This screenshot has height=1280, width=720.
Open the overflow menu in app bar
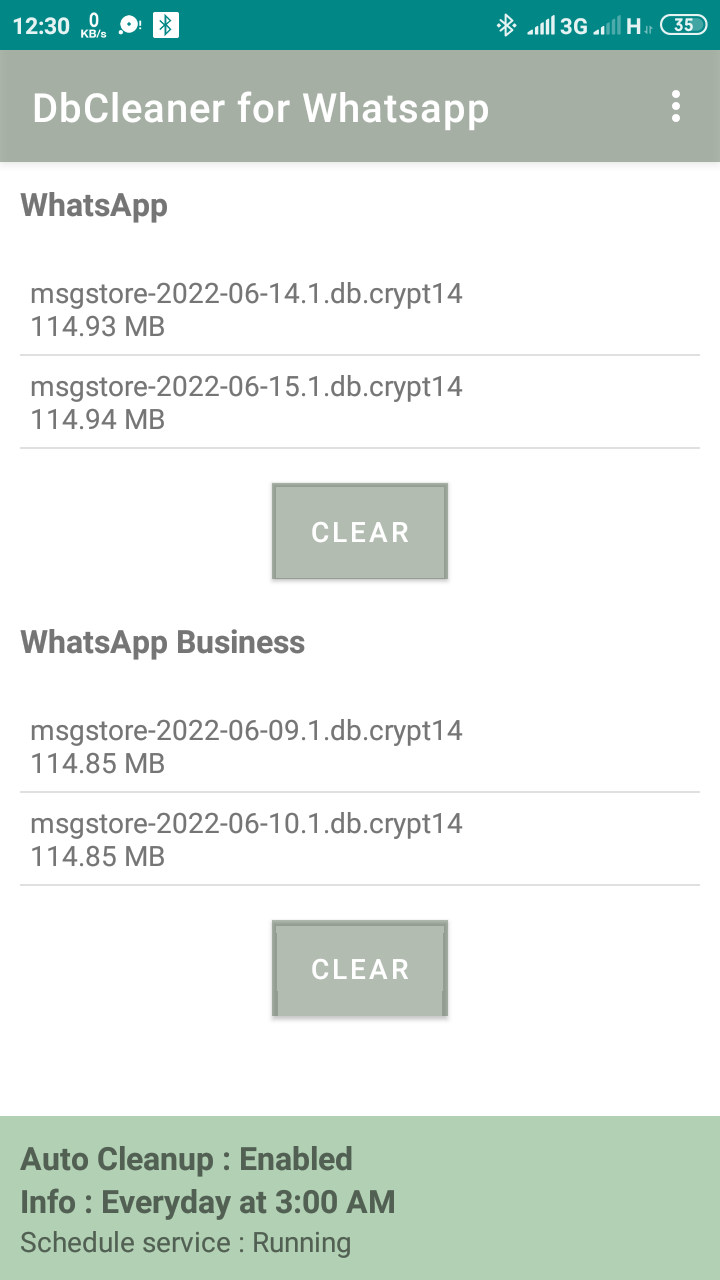pos(676,106)
